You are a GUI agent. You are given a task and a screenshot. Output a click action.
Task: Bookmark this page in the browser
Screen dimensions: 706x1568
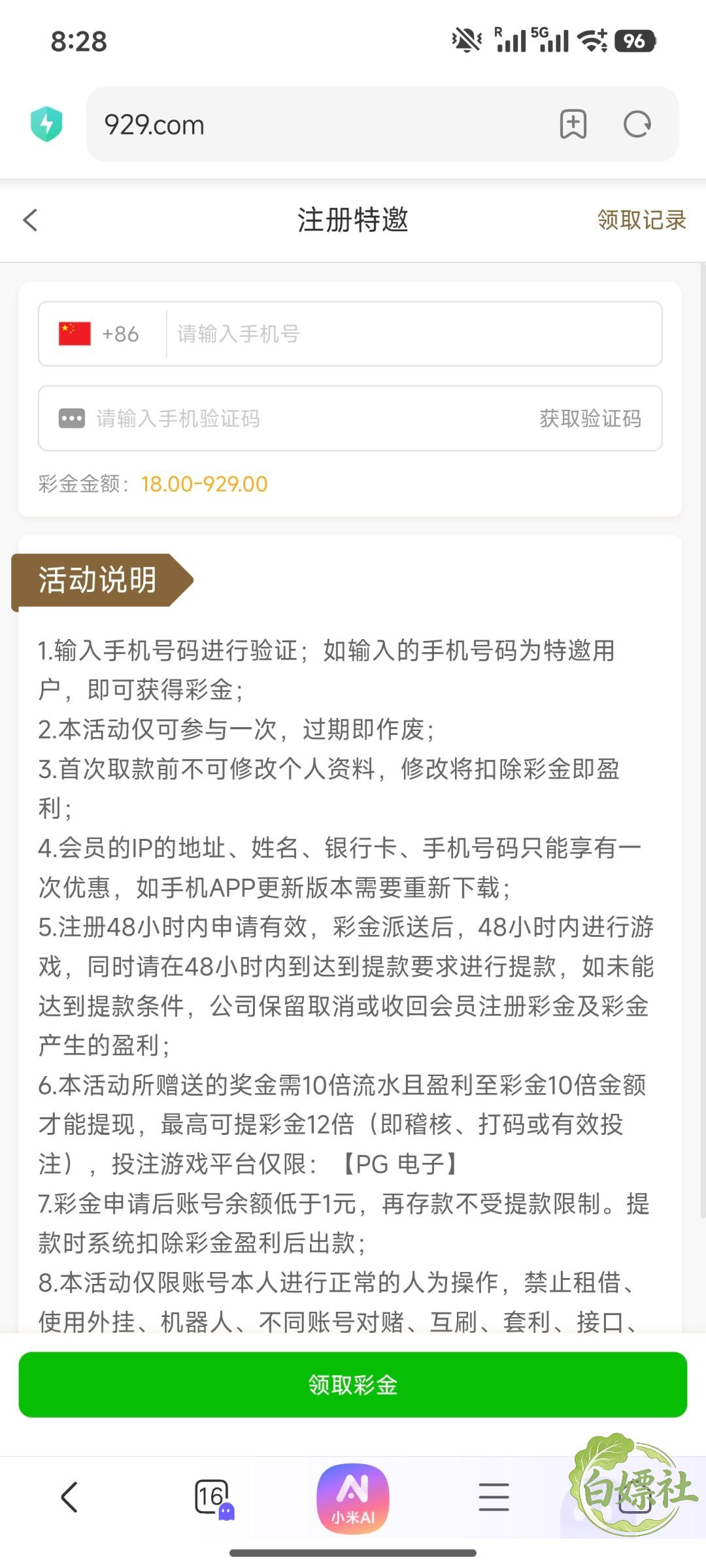click(573, 124)
